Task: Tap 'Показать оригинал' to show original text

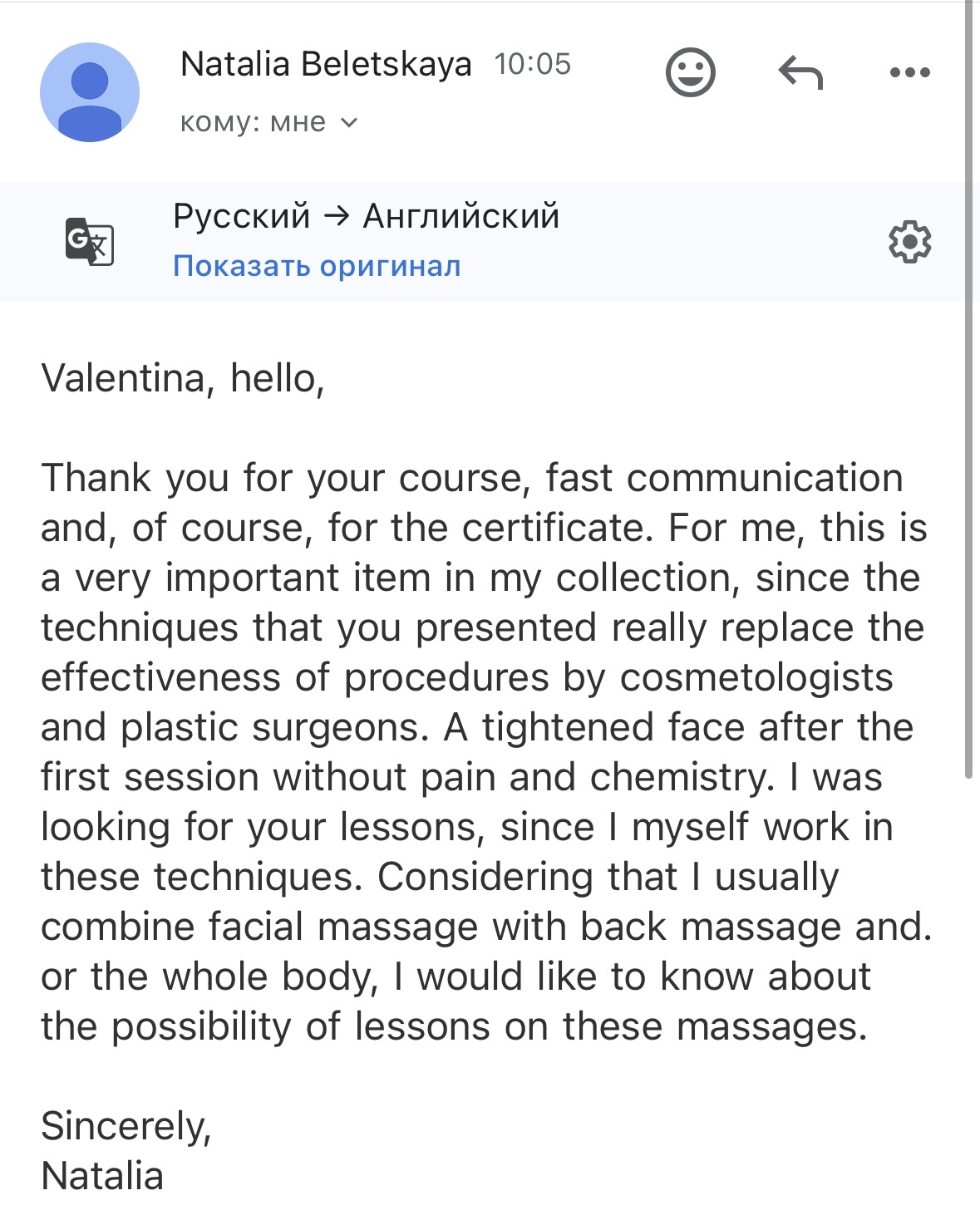Action: point(317,266)
